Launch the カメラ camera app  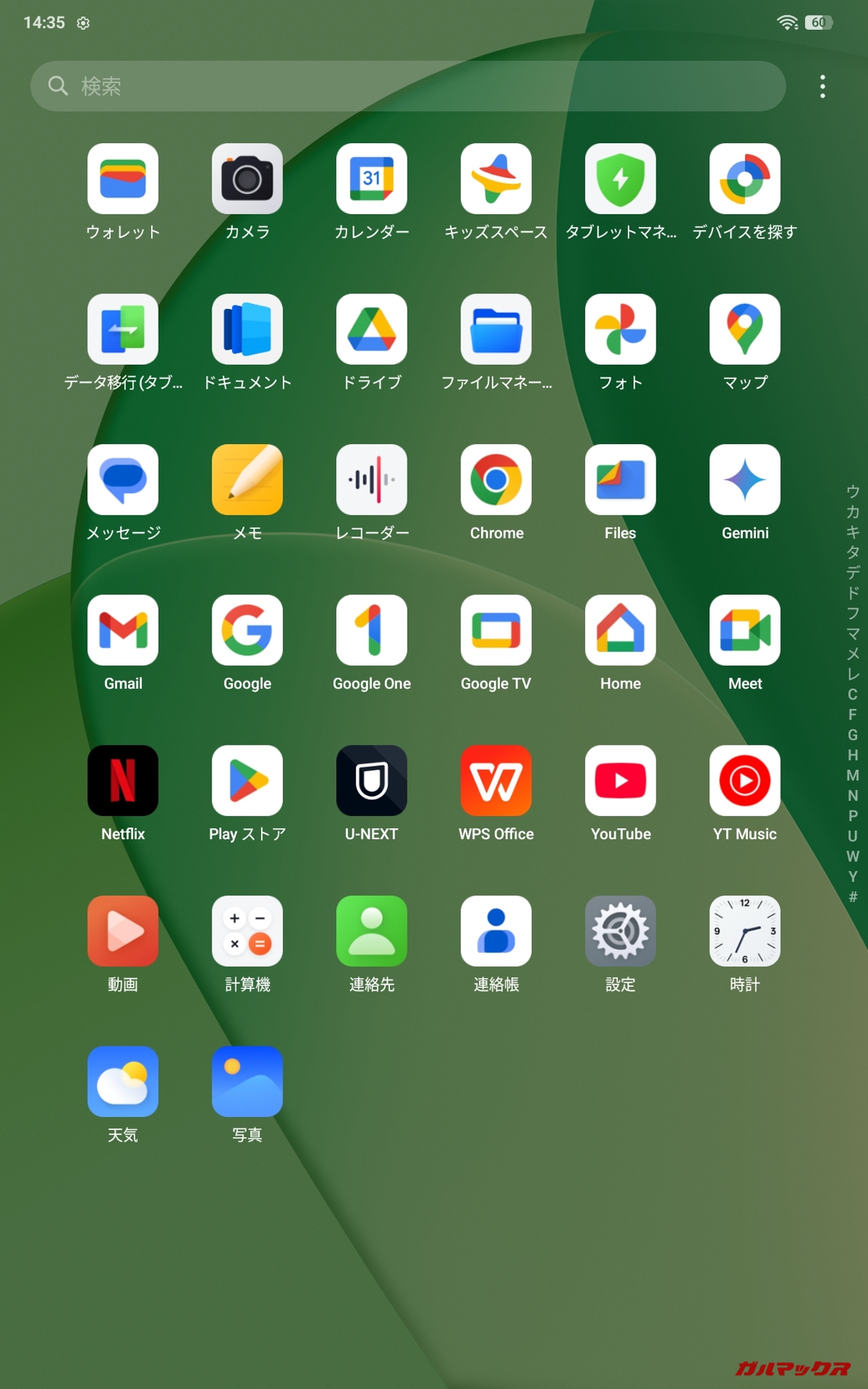click(248, 179)
